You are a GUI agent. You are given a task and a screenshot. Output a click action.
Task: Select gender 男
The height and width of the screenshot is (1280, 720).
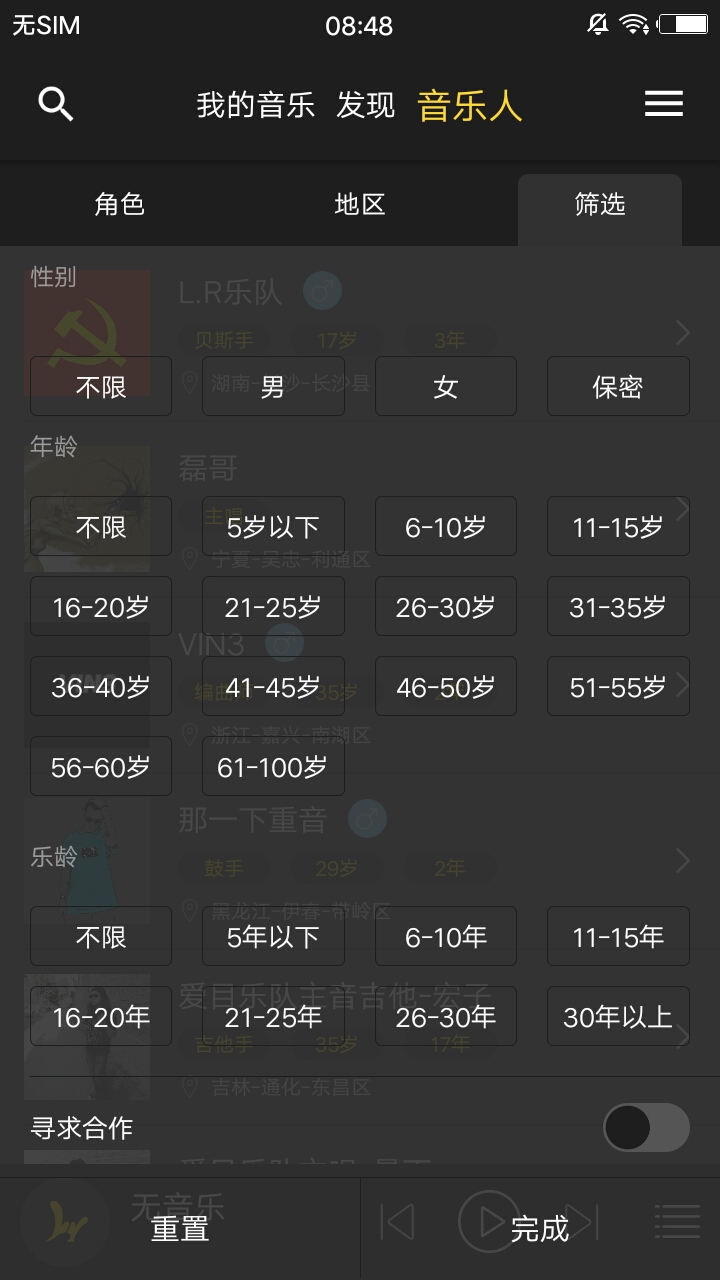tap(273, 386)
